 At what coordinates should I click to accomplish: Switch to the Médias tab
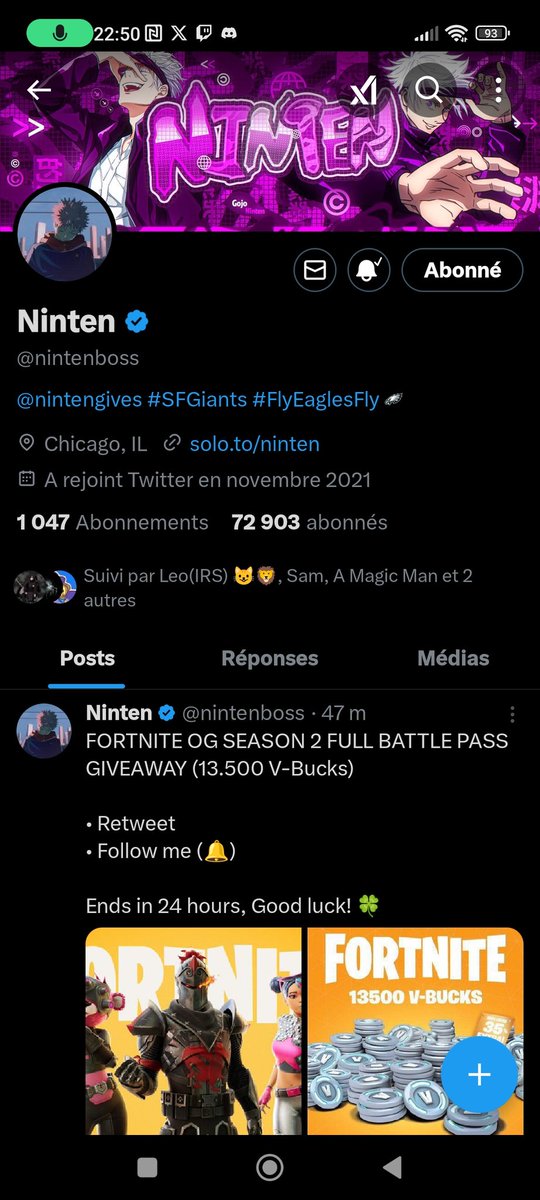(x=453, y=658)
